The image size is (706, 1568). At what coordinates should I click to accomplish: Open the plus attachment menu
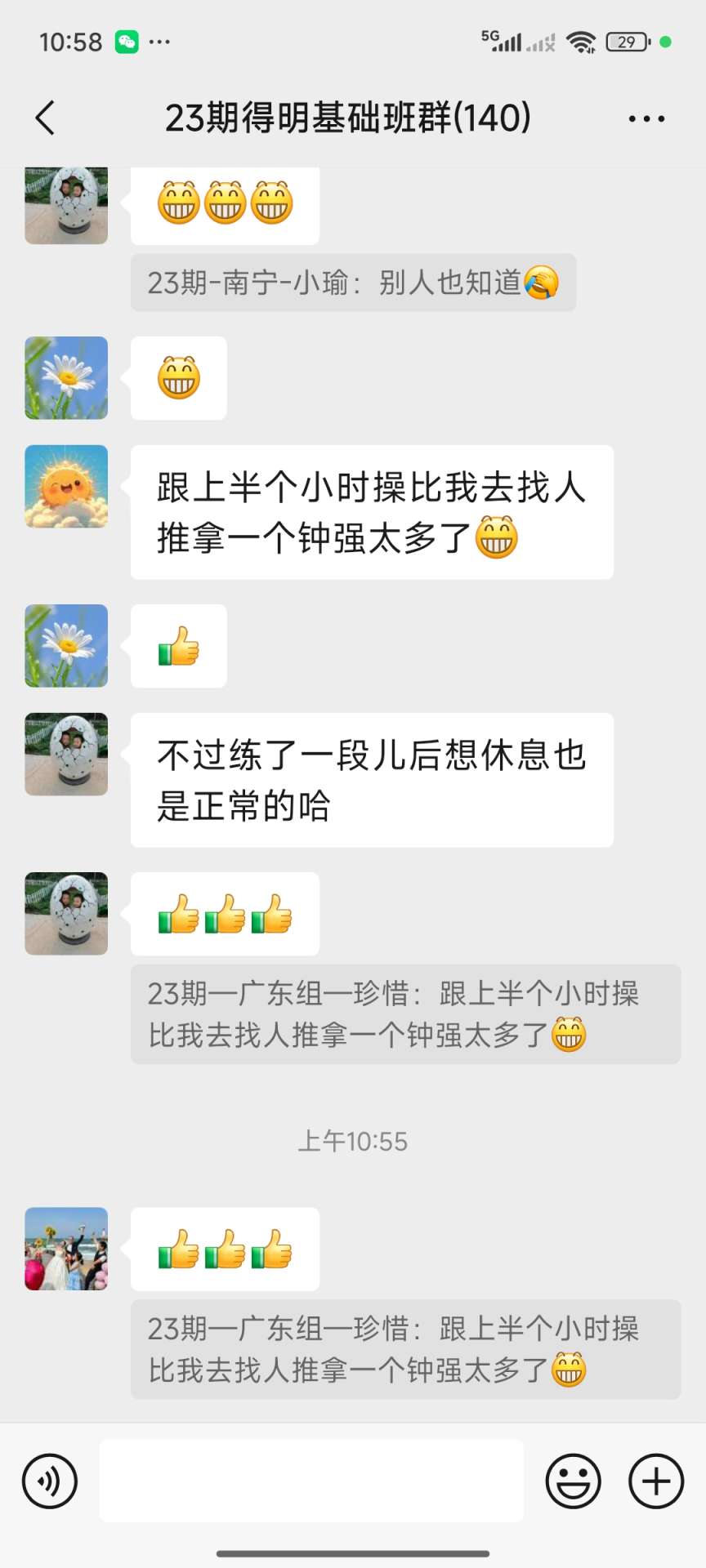(655, 1481)
